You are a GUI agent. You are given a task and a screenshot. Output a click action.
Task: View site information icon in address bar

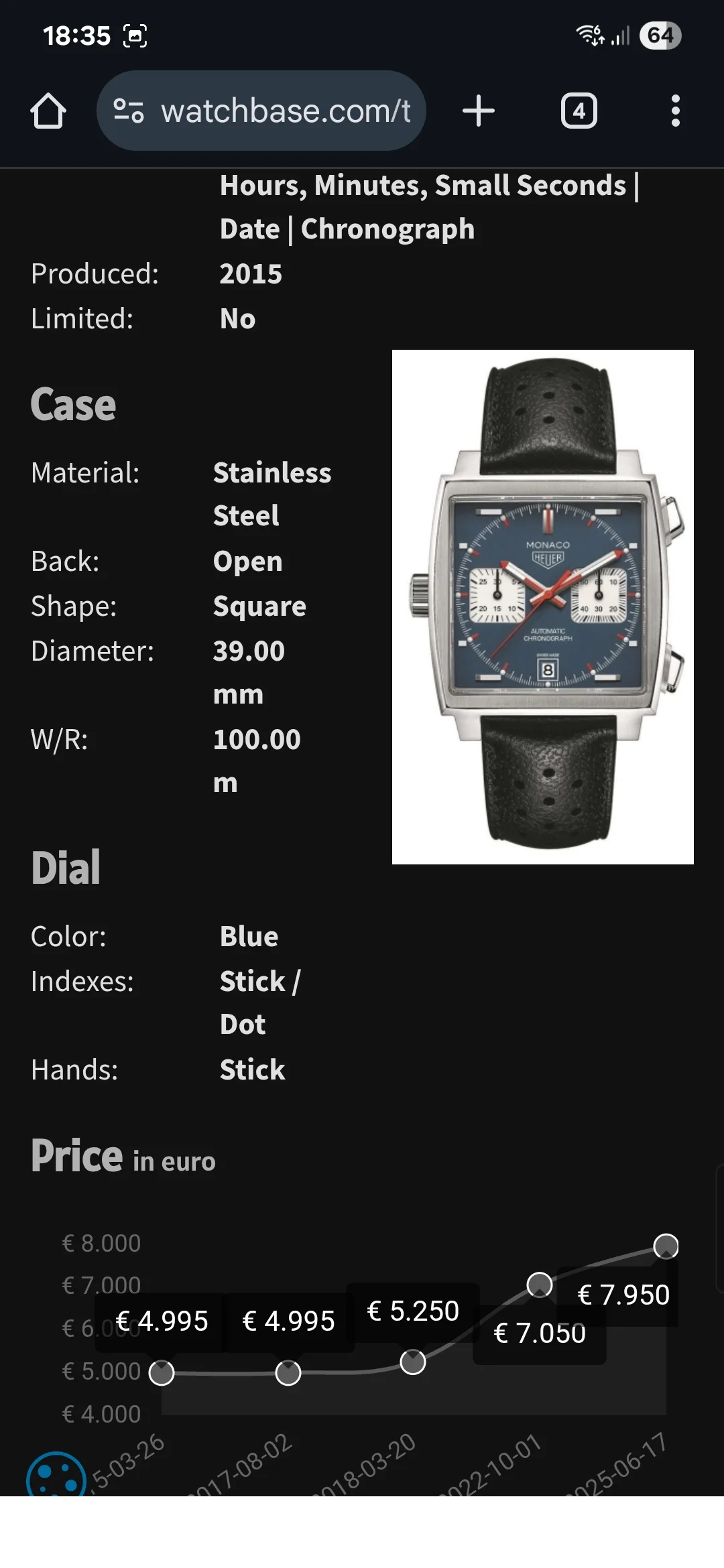point(128,111)
